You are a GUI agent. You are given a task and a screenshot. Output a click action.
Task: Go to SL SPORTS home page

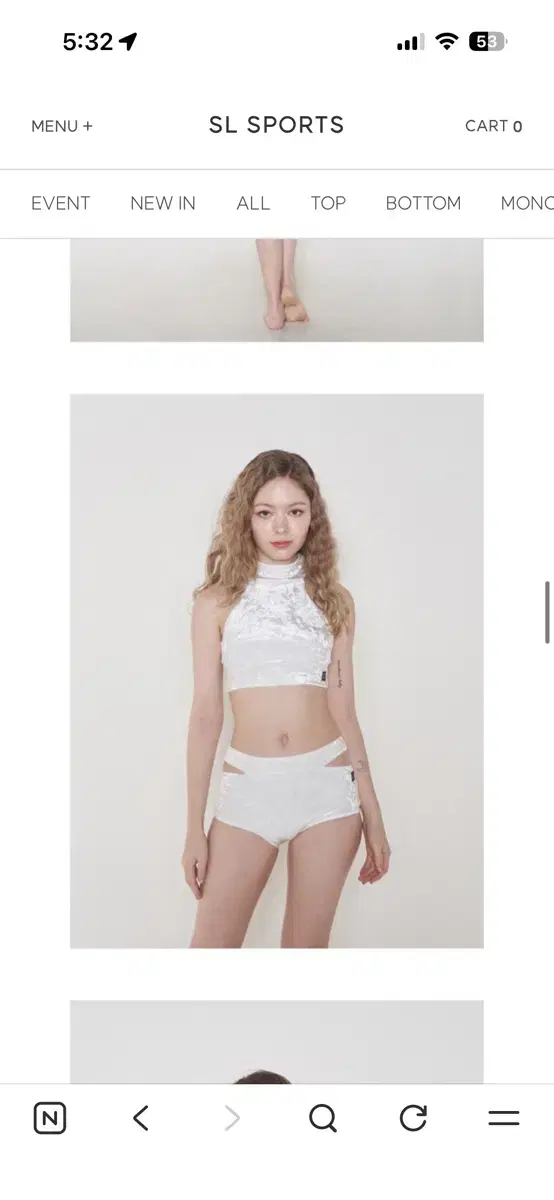pos(276,125)
